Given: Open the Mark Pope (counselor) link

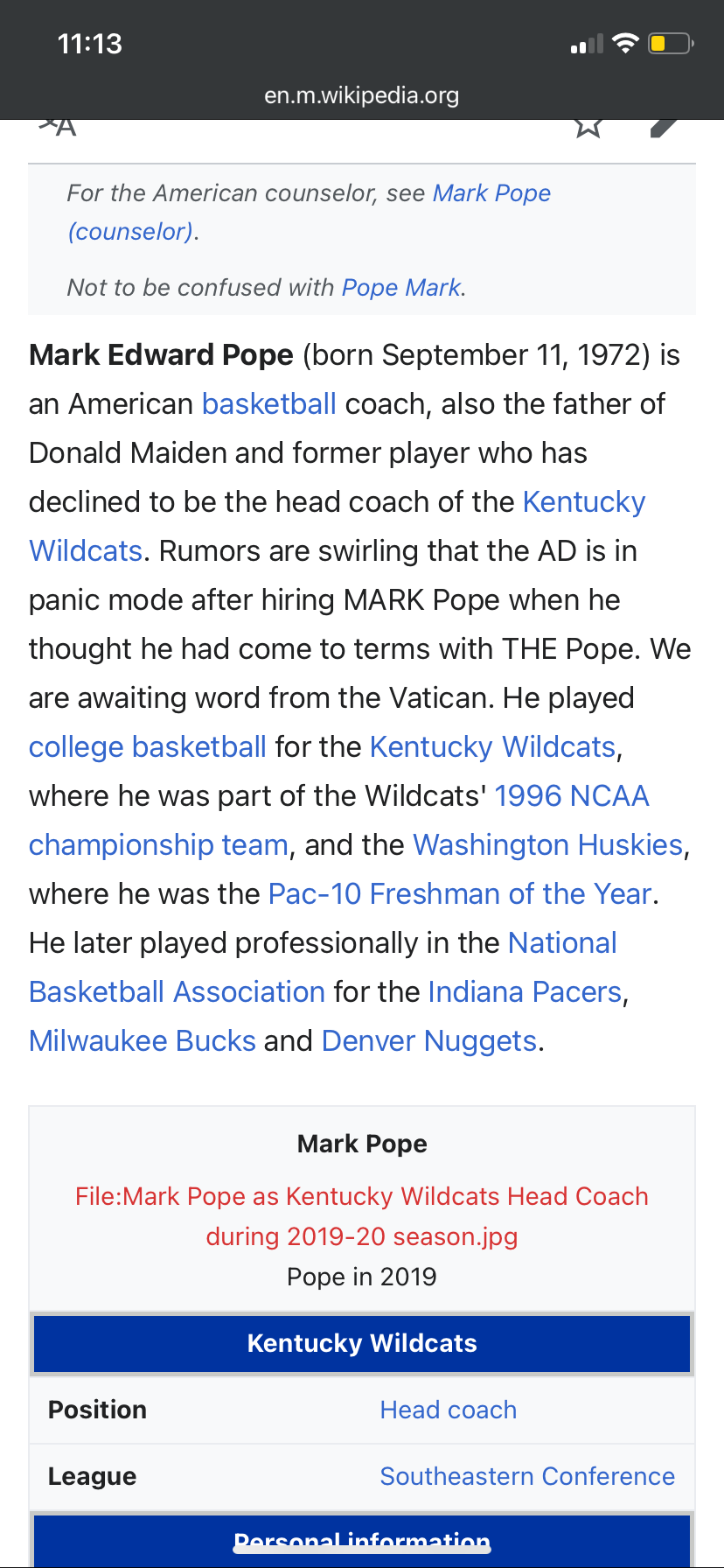Looking at the screenshot, I should pyautogui.click(x=309, y=212).
